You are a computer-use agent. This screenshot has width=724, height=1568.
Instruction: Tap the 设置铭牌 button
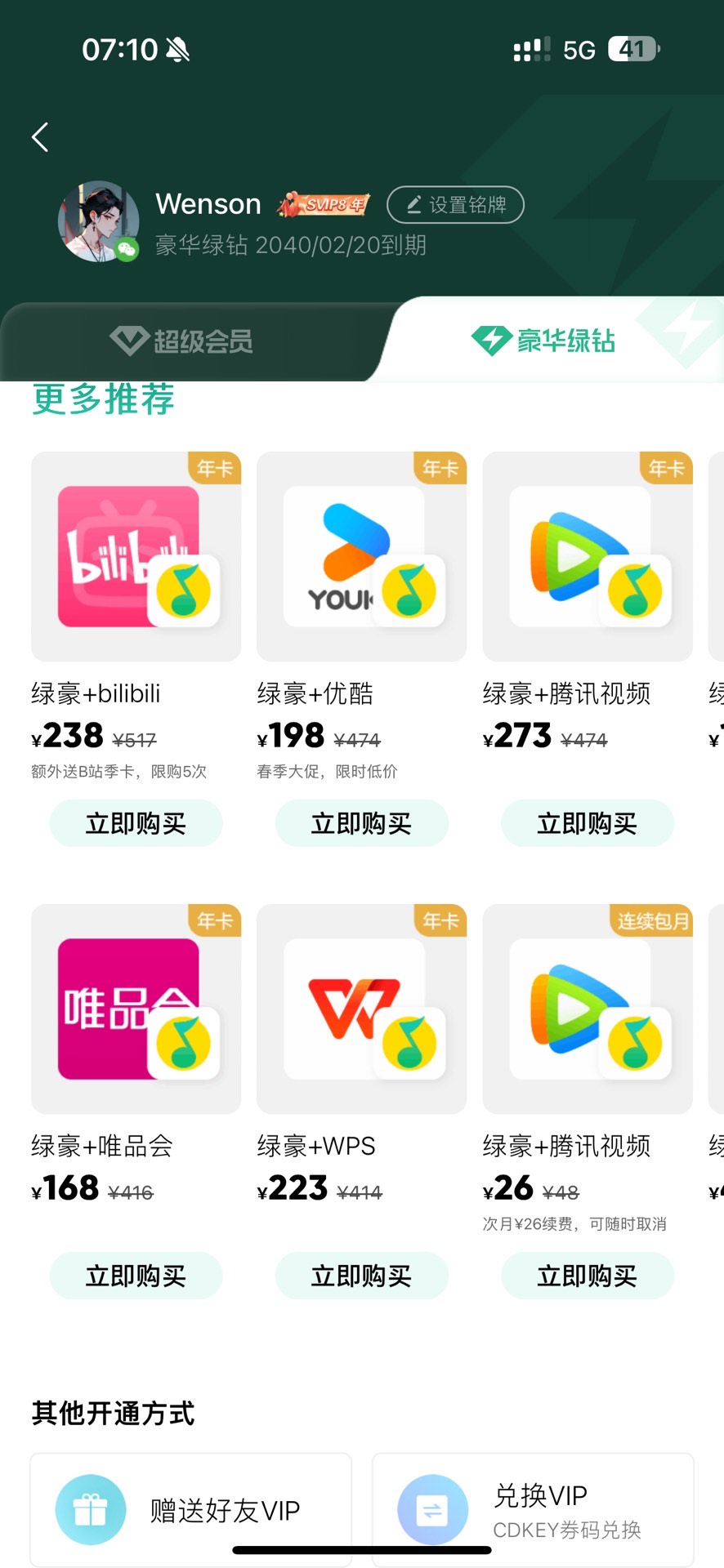click(455, 204)
